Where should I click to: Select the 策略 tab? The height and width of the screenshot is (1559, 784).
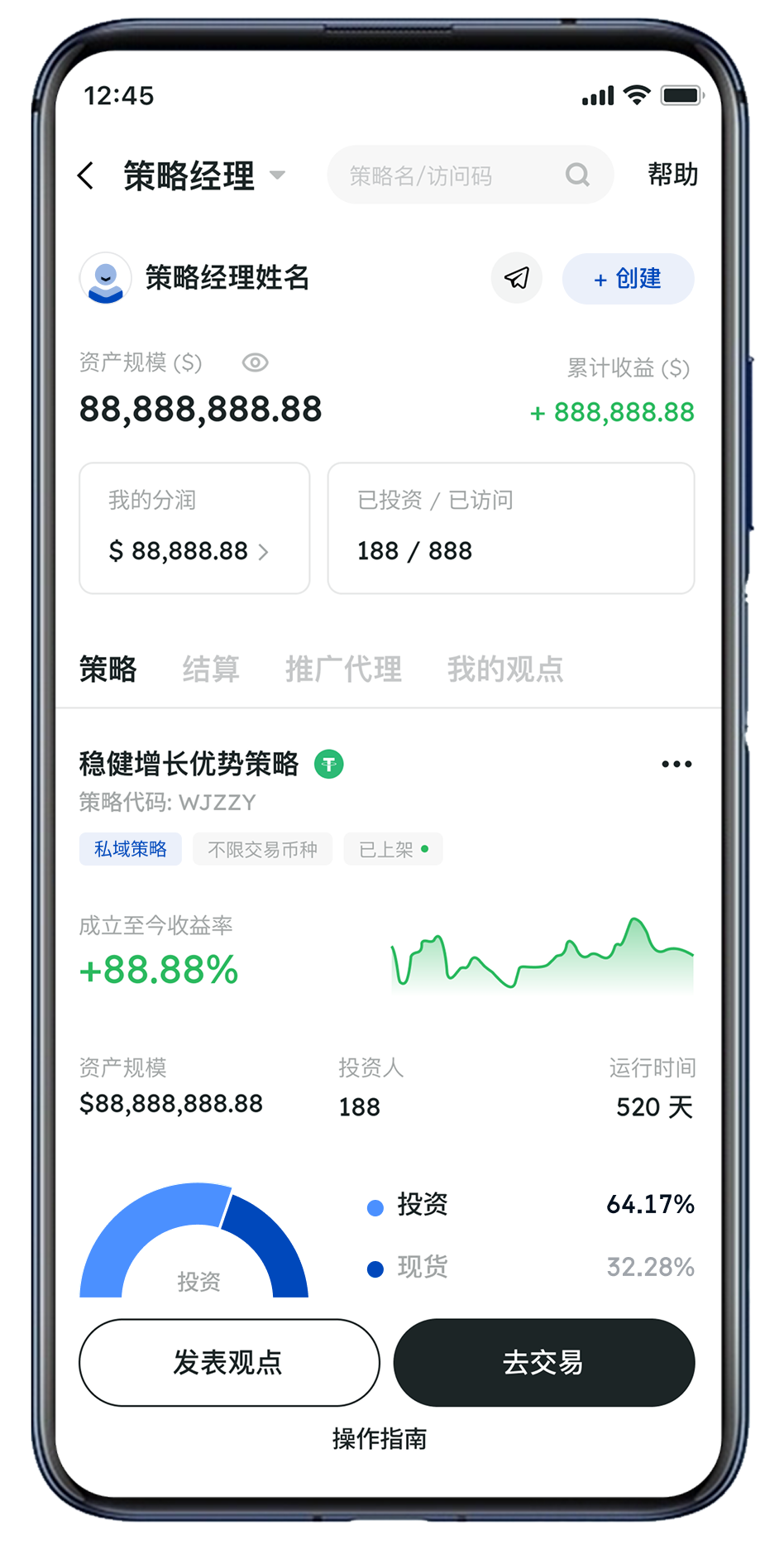click(x=108, y=669)
